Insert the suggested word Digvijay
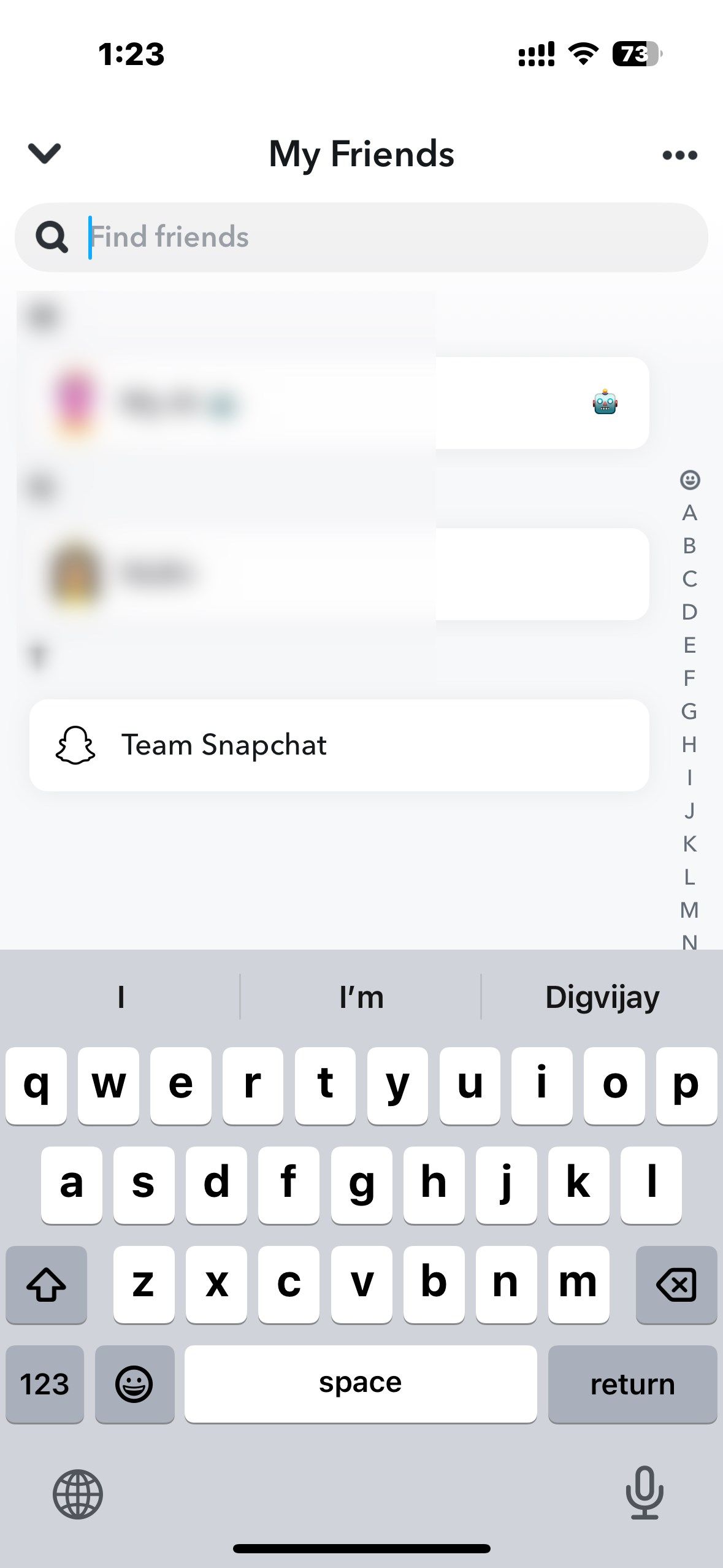This screenshot has height=1568, width=723. click(602, 997)
